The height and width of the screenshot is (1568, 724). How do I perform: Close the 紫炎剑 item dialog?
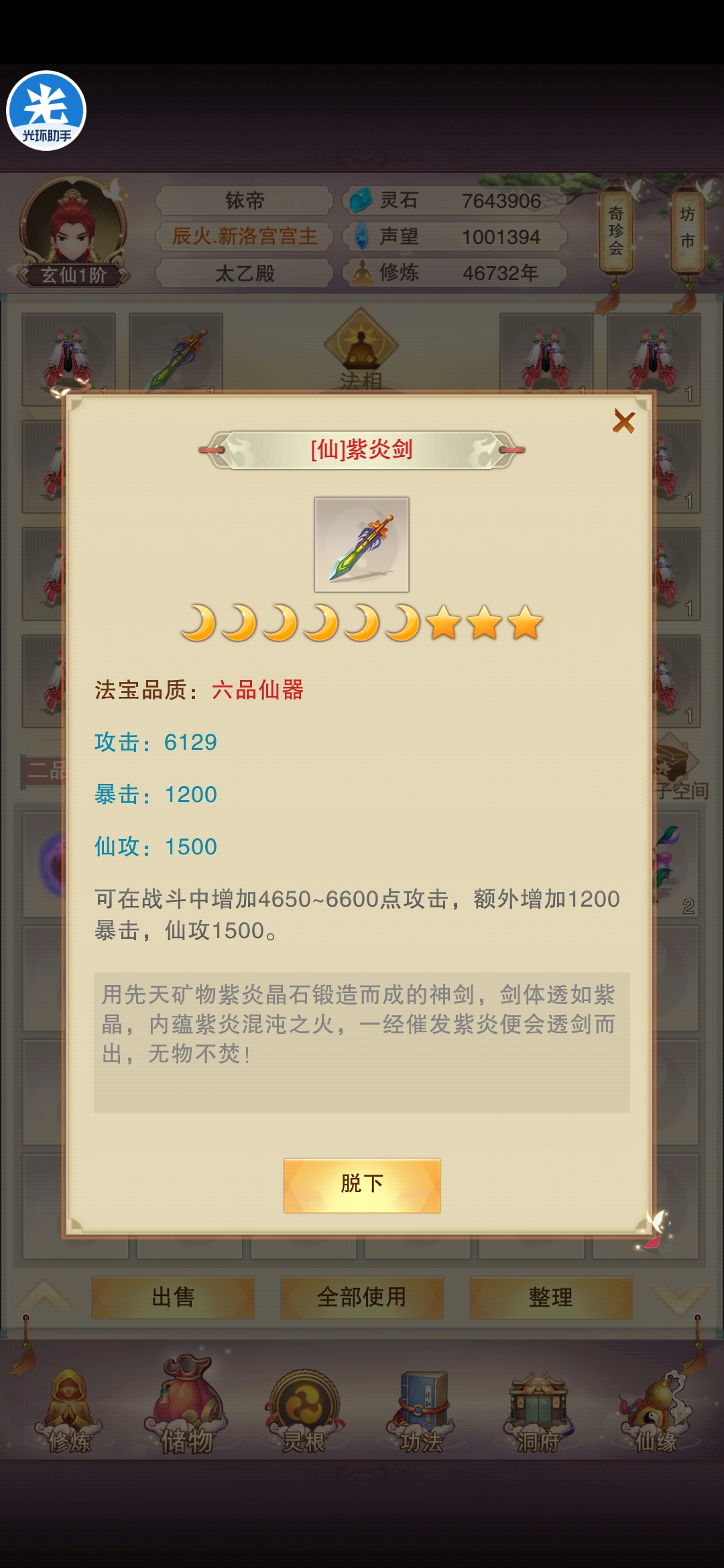[623, 421]
